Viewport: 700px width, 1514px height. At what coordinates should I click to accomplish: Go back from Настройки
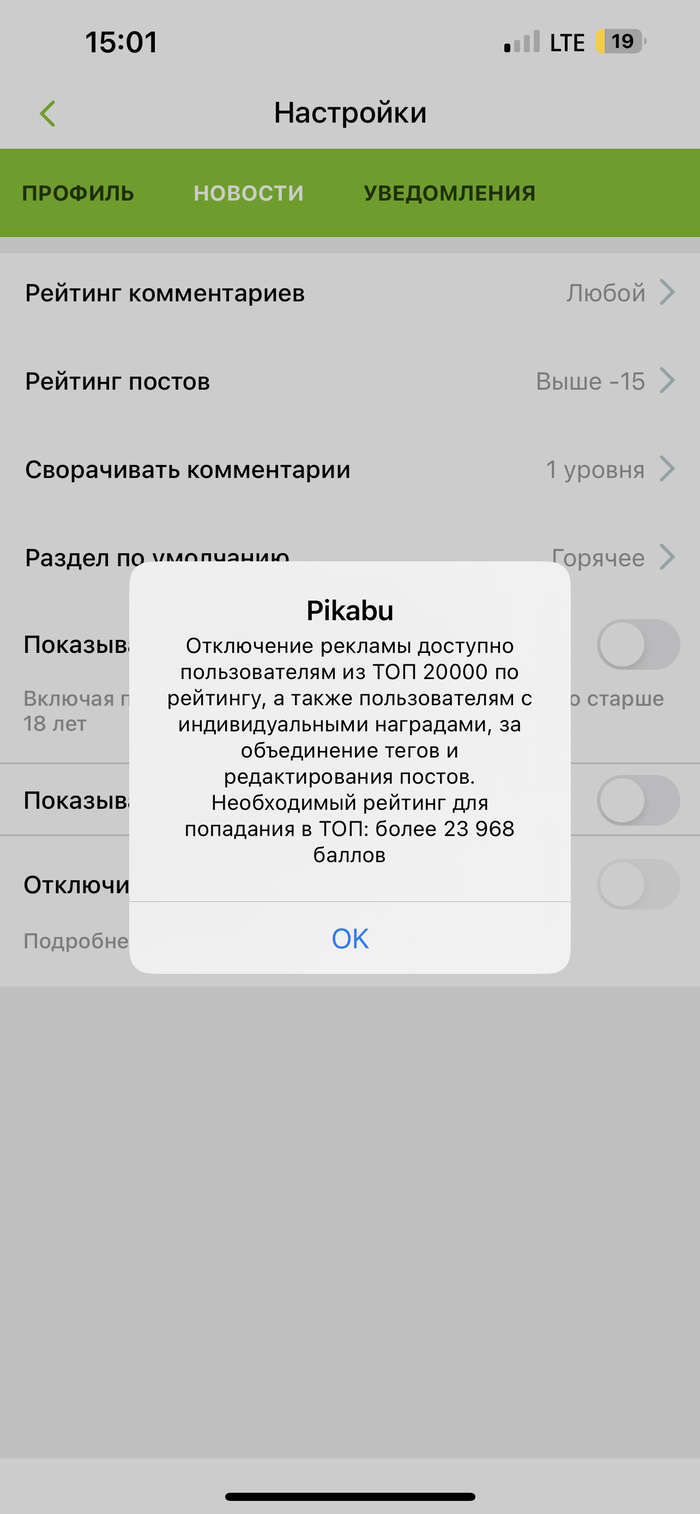coord(47,113)
